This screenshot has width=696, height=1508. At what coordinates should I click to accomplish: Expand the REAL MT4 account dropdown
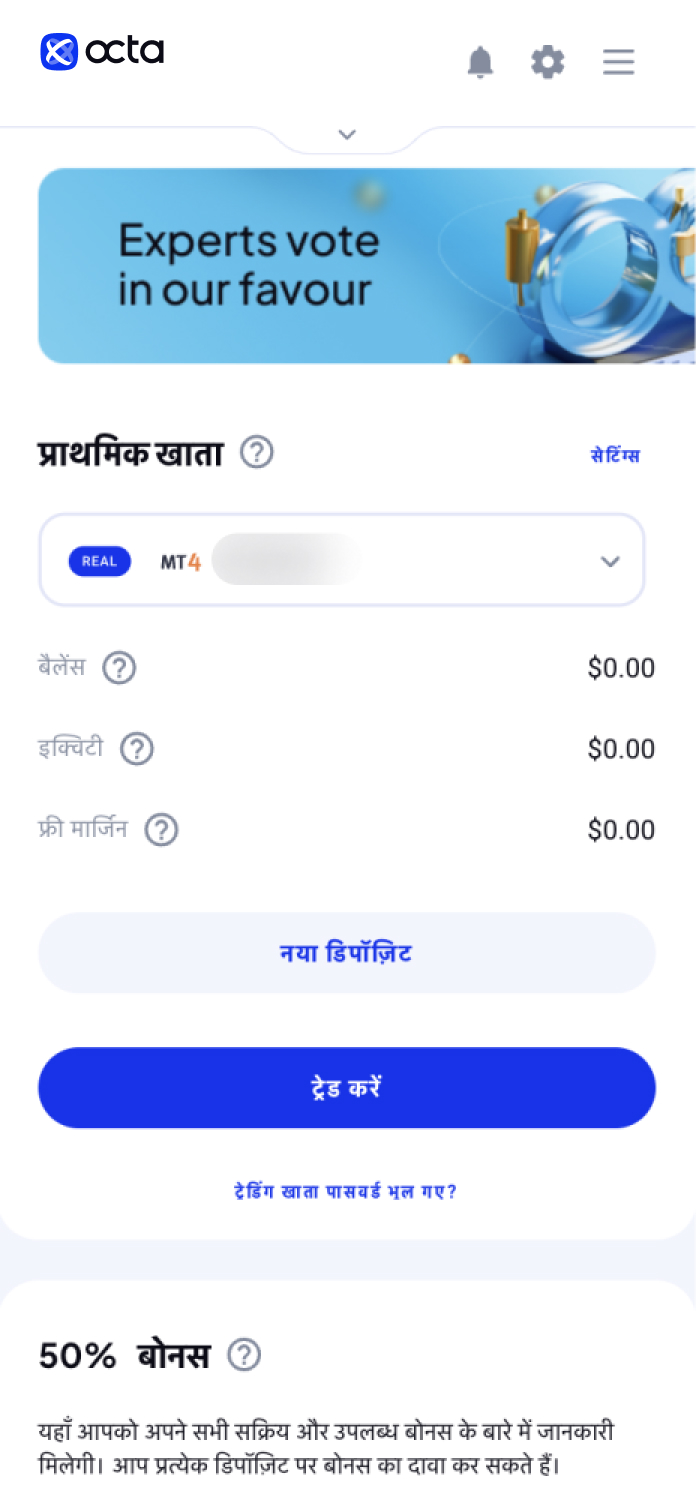pyautogui.click(x=341, y=560)
